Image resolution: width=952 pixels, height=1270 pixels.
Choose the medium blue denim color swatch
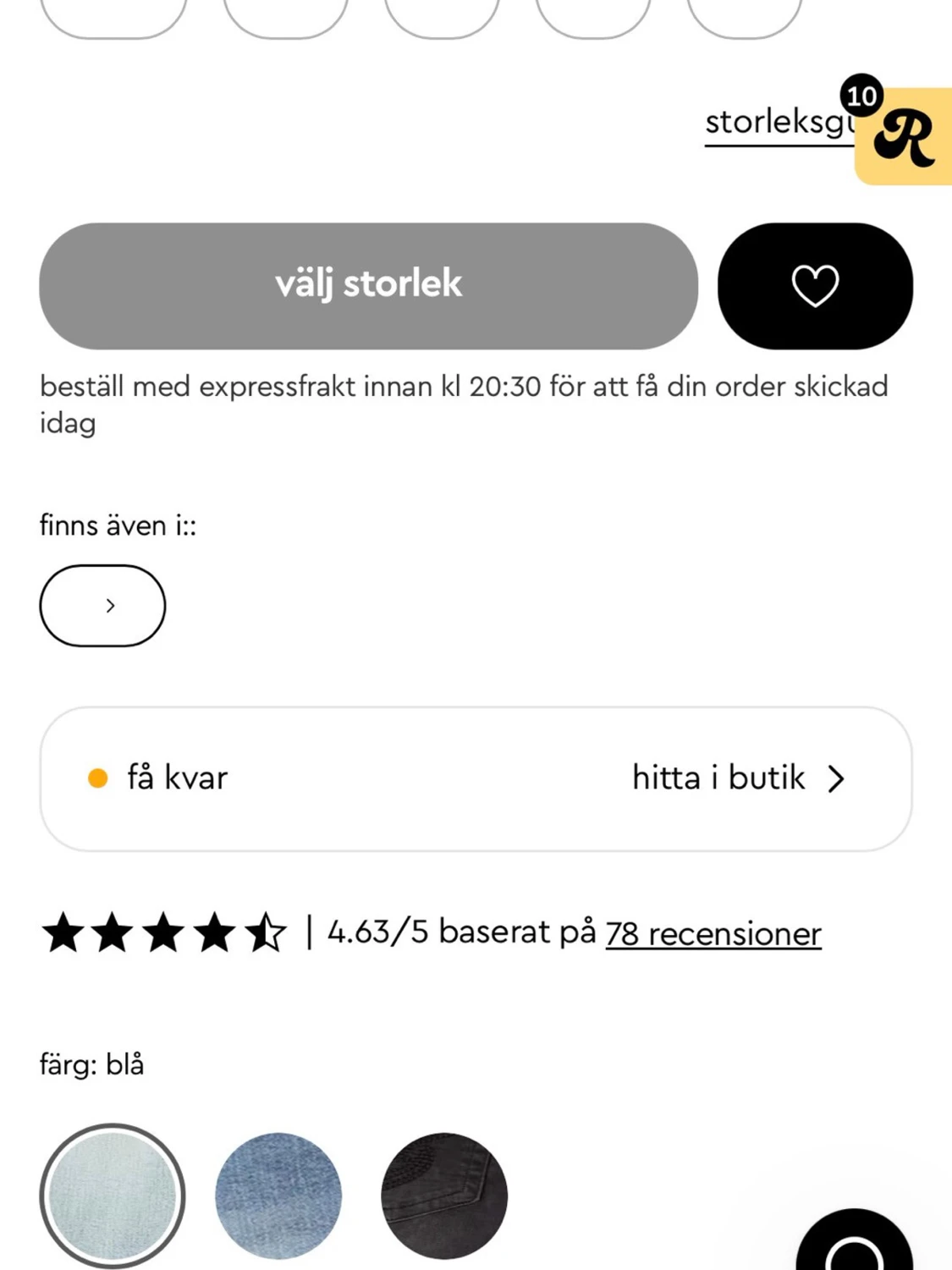point(278,1196)
